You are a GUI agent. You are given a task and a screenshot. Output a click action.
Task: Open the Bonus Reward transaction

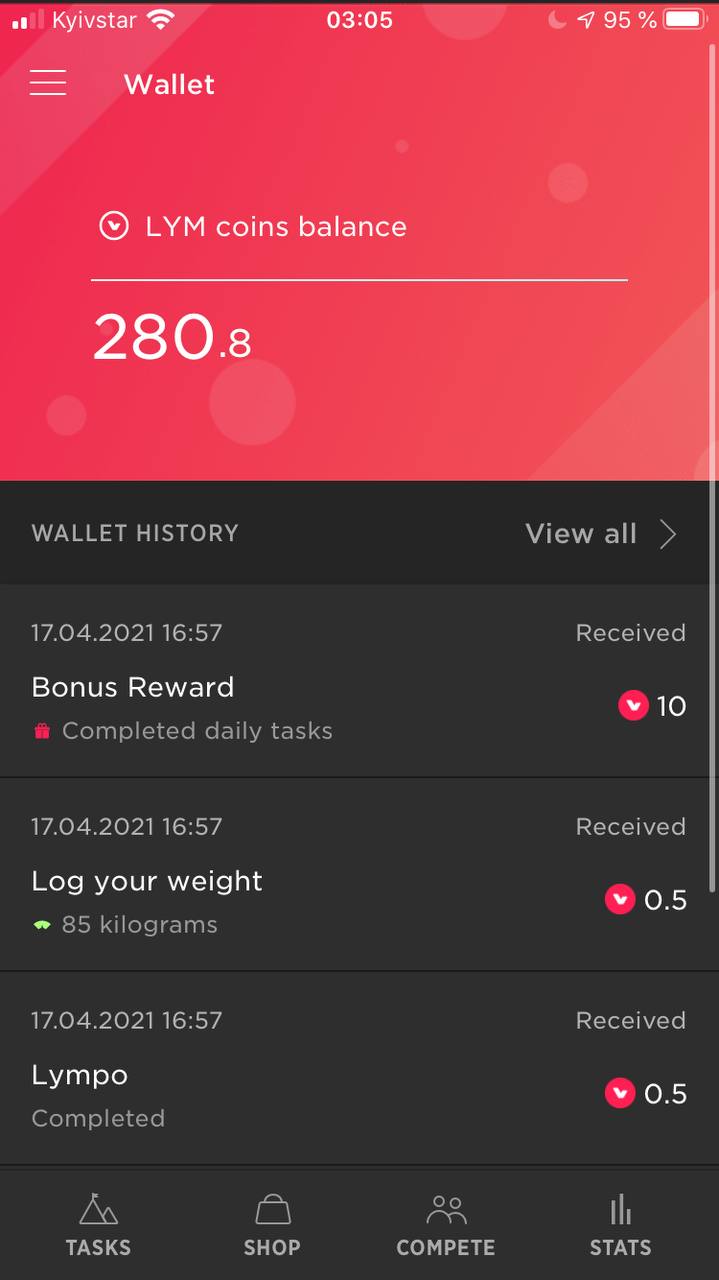359,681
